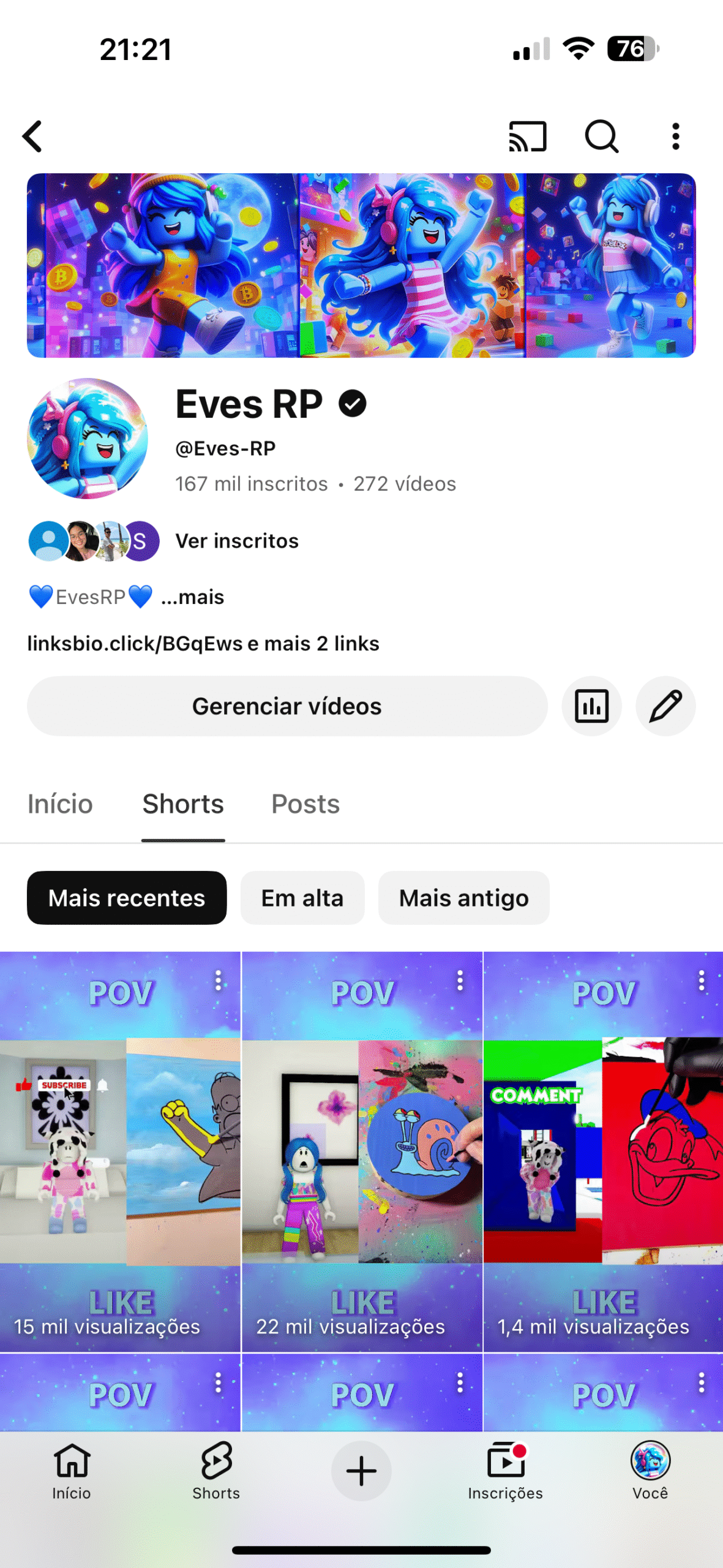Screen dimensions: 723x1568
Task: Go to Inscrições in bottom navigation
Action: [506, 1471]
